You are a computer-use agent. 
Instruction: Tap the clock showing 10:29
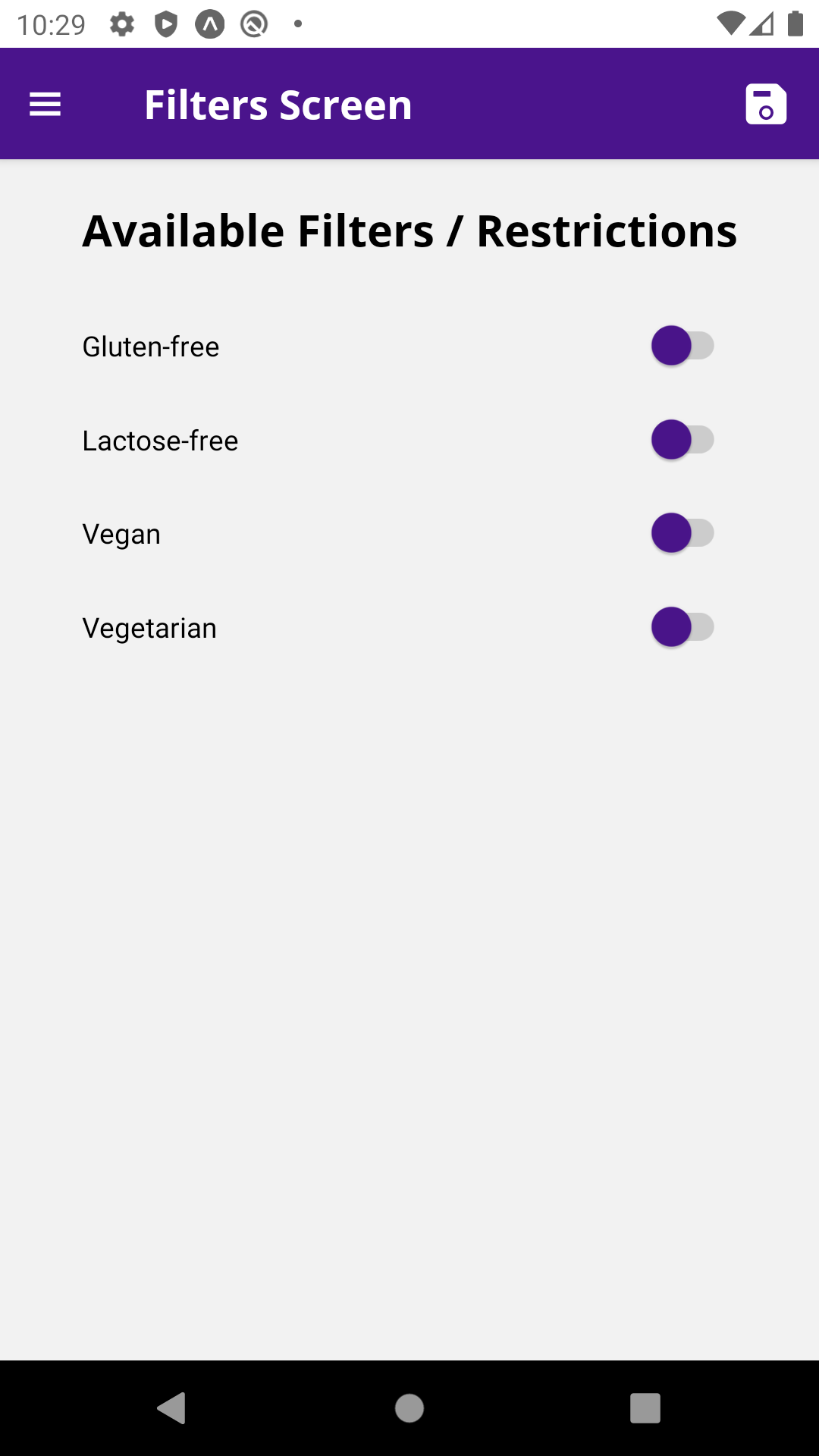47,24
